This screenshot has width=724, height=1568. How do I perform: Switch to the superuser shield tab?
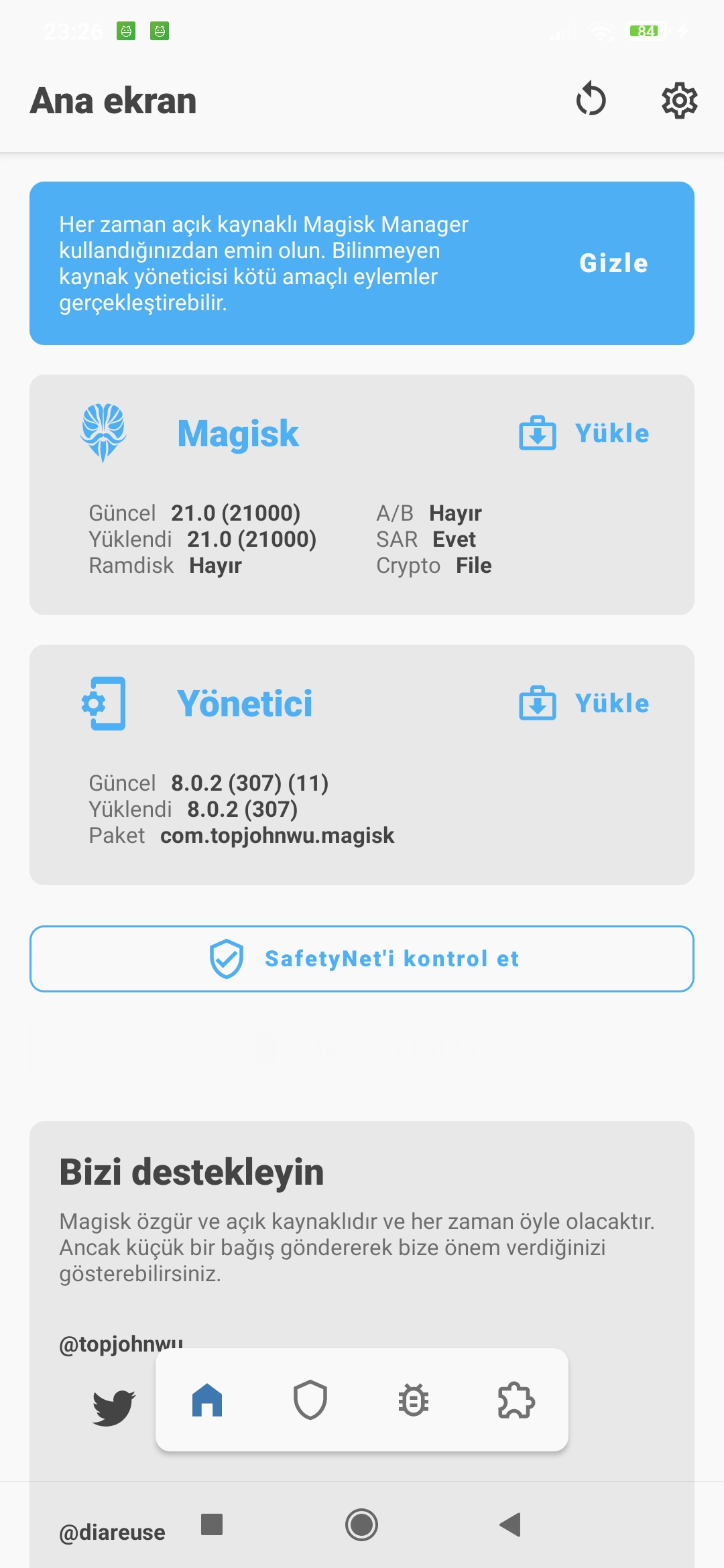(310, 1400)
